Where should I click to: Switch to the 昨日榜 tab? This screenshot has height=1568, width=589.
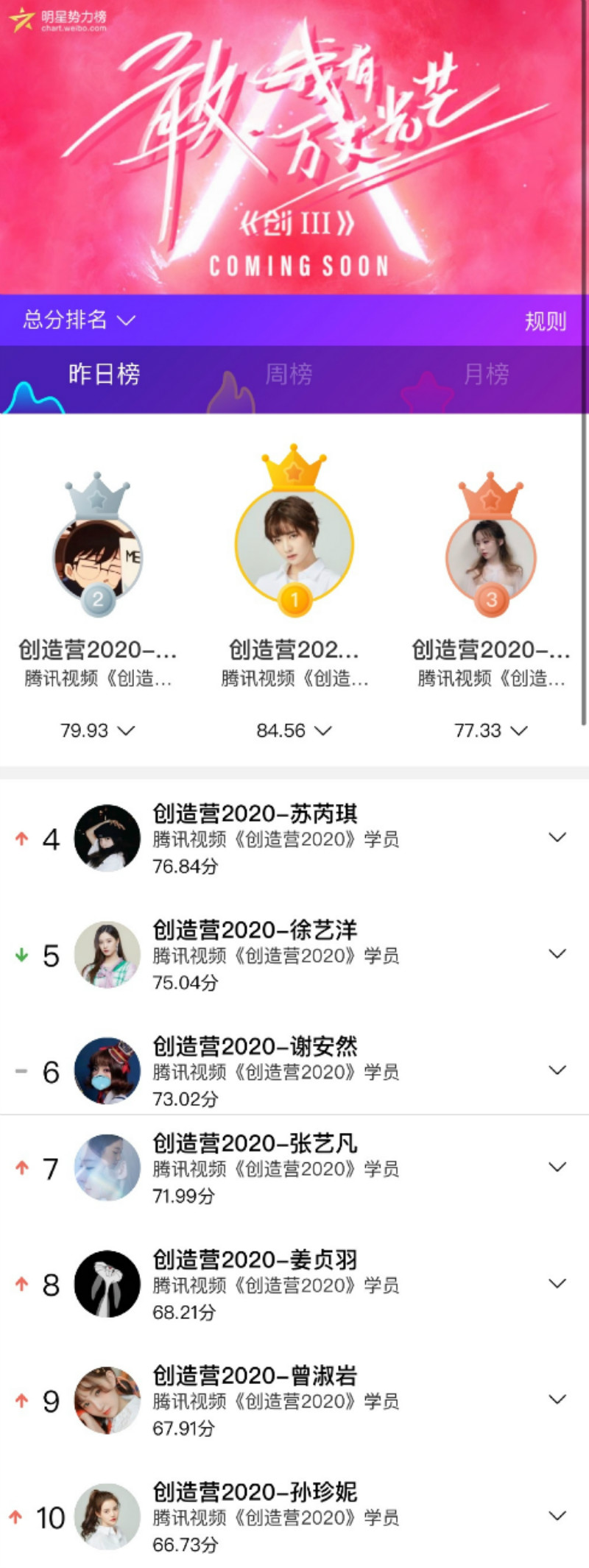pos(104,375)
